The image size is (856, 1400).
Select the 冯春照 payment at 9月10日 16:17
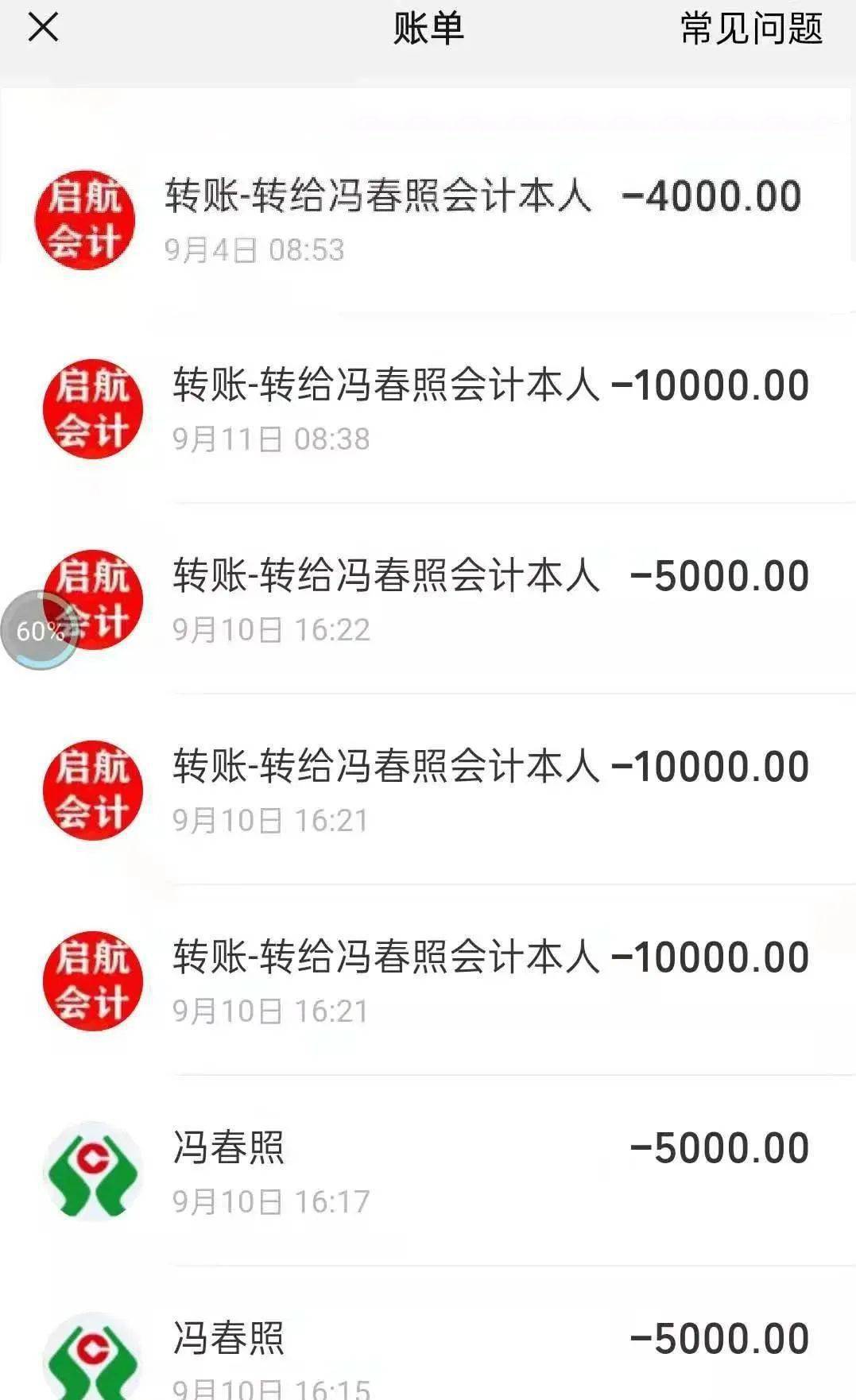tap(428, 1171)
